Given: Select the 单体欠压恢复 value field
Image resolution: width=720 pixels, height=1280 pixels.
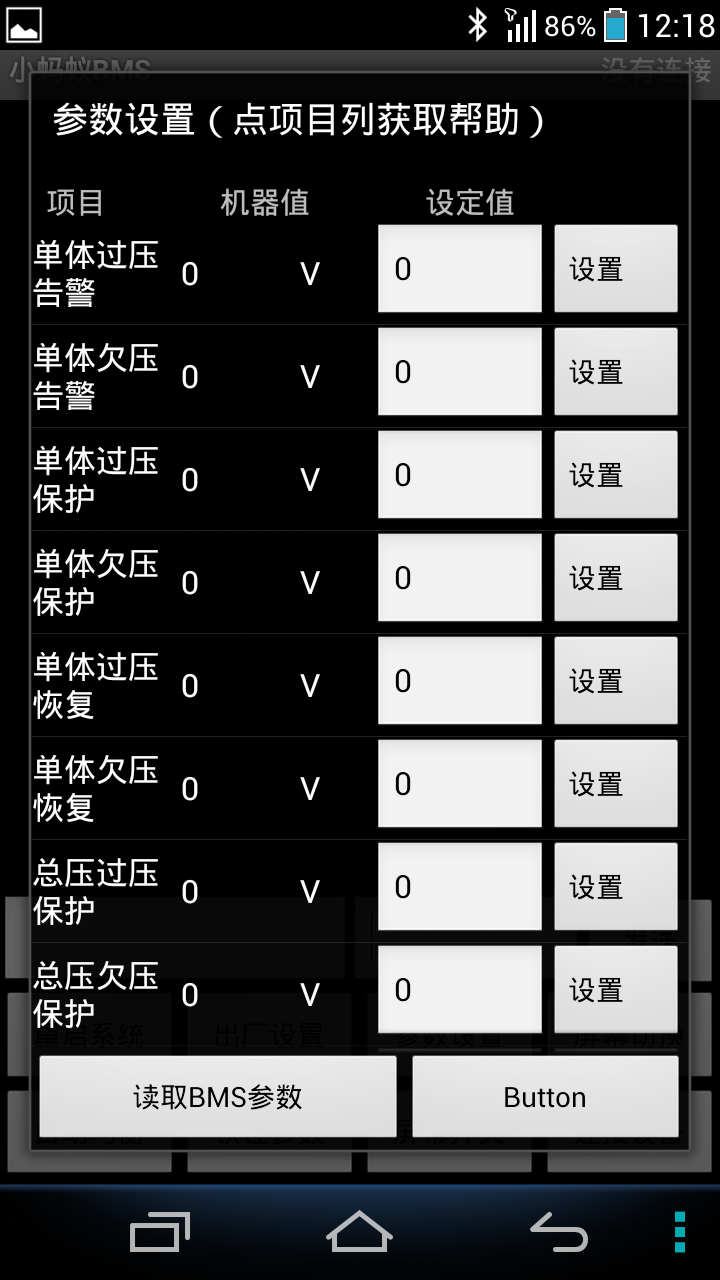Looking at the screenshot, I should click(x=460, y=783).
